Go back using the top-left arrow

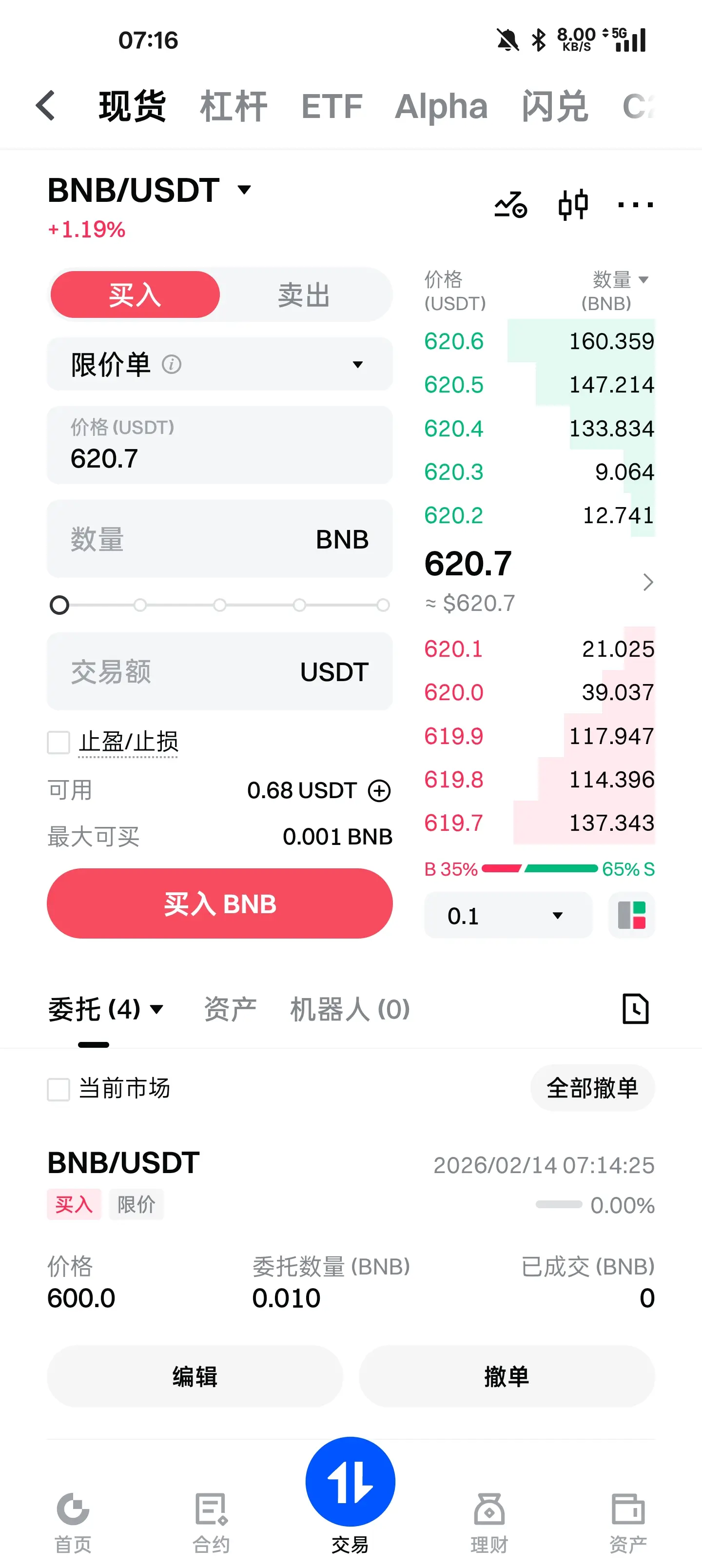pyautogui.click(x=46, y=105)
